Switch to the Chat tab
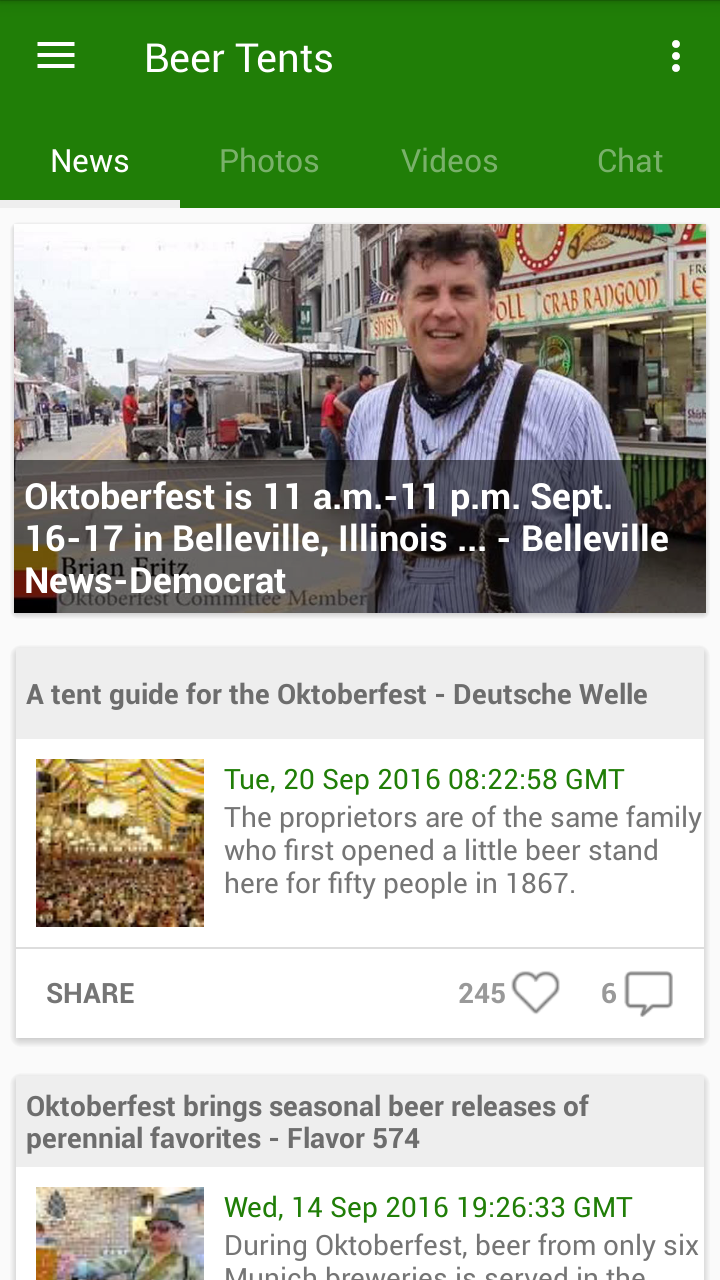The height and width of the screenshot is (1280, 720). (630, 161)
